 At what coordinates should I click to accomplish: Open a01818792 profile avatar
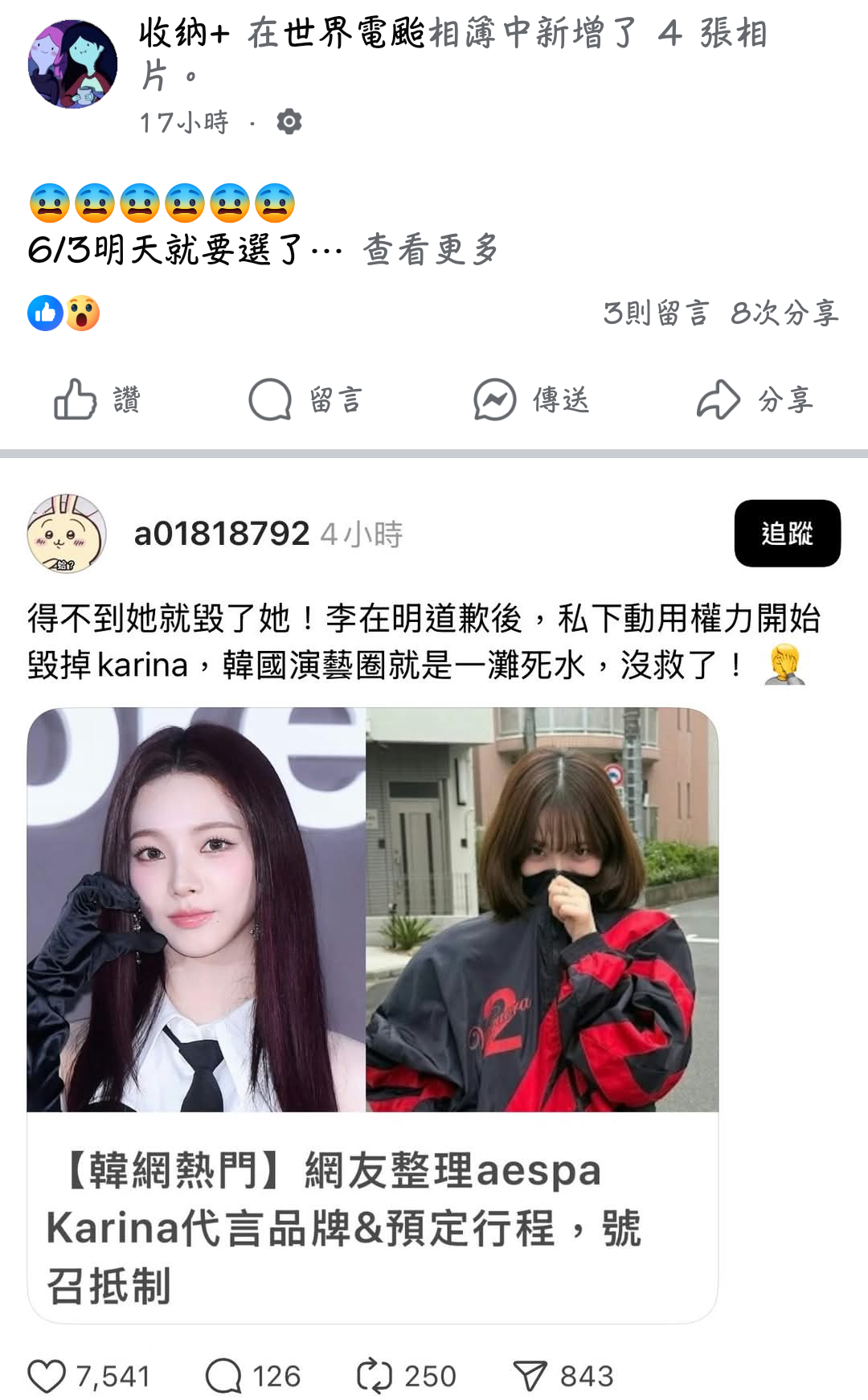(x=66, y=534)
